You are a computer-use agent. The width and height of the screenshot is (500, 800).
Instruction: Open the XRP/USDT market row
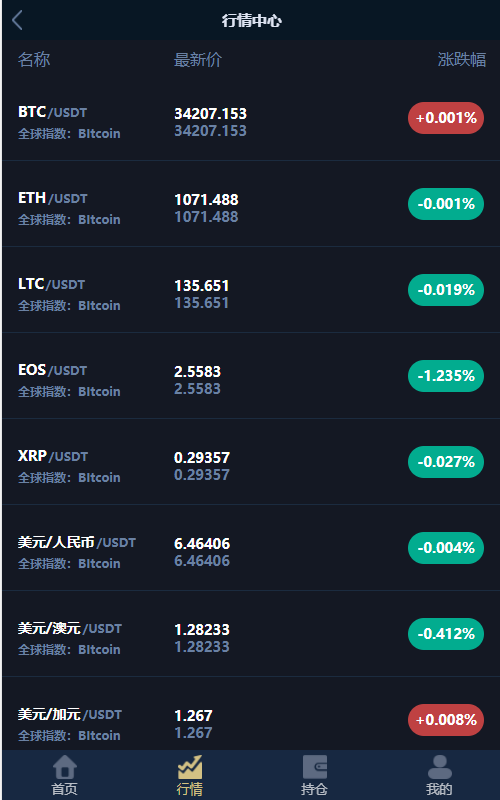[251, 462]
